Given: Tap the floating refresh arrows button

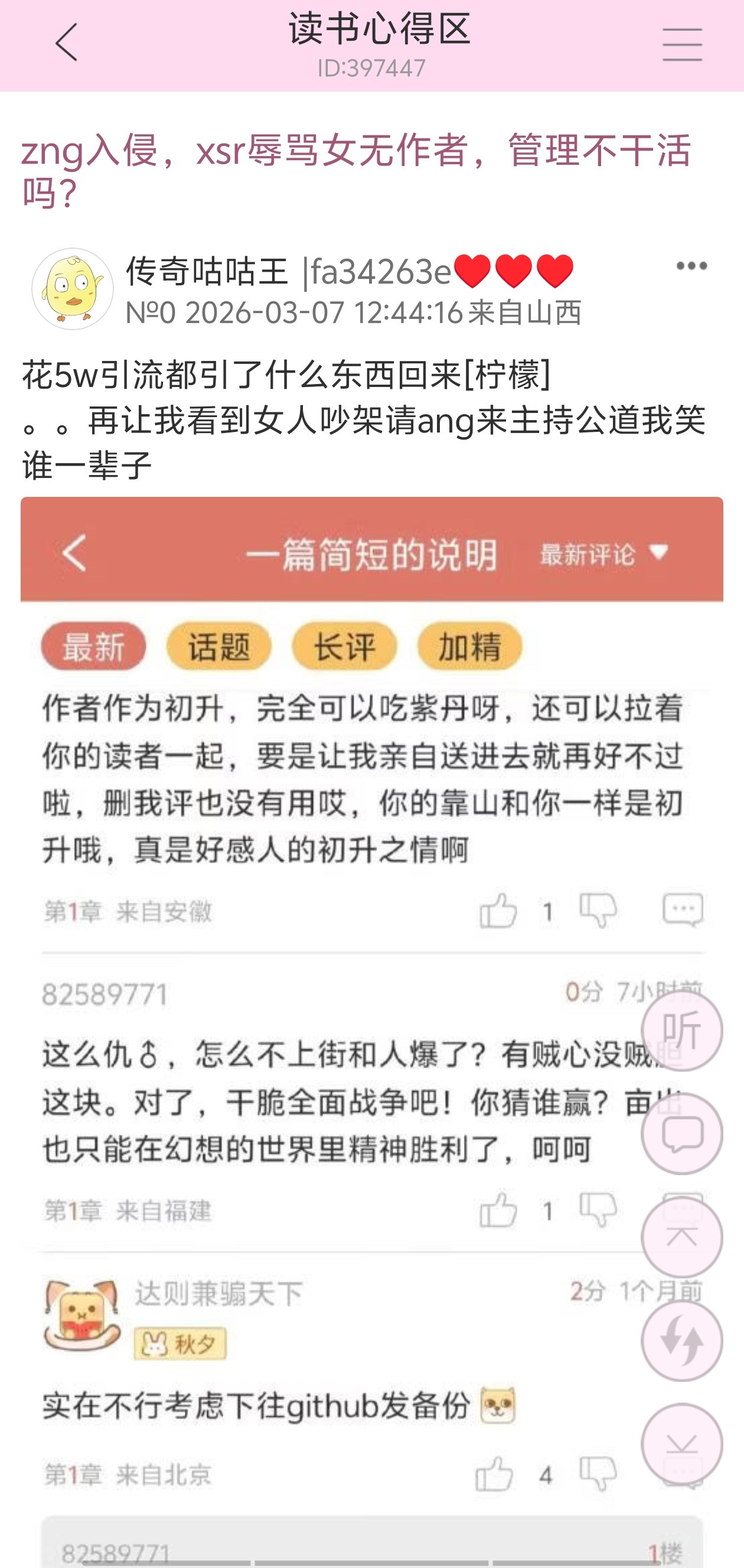Looking at the screenshot, I should point(682,1341).
